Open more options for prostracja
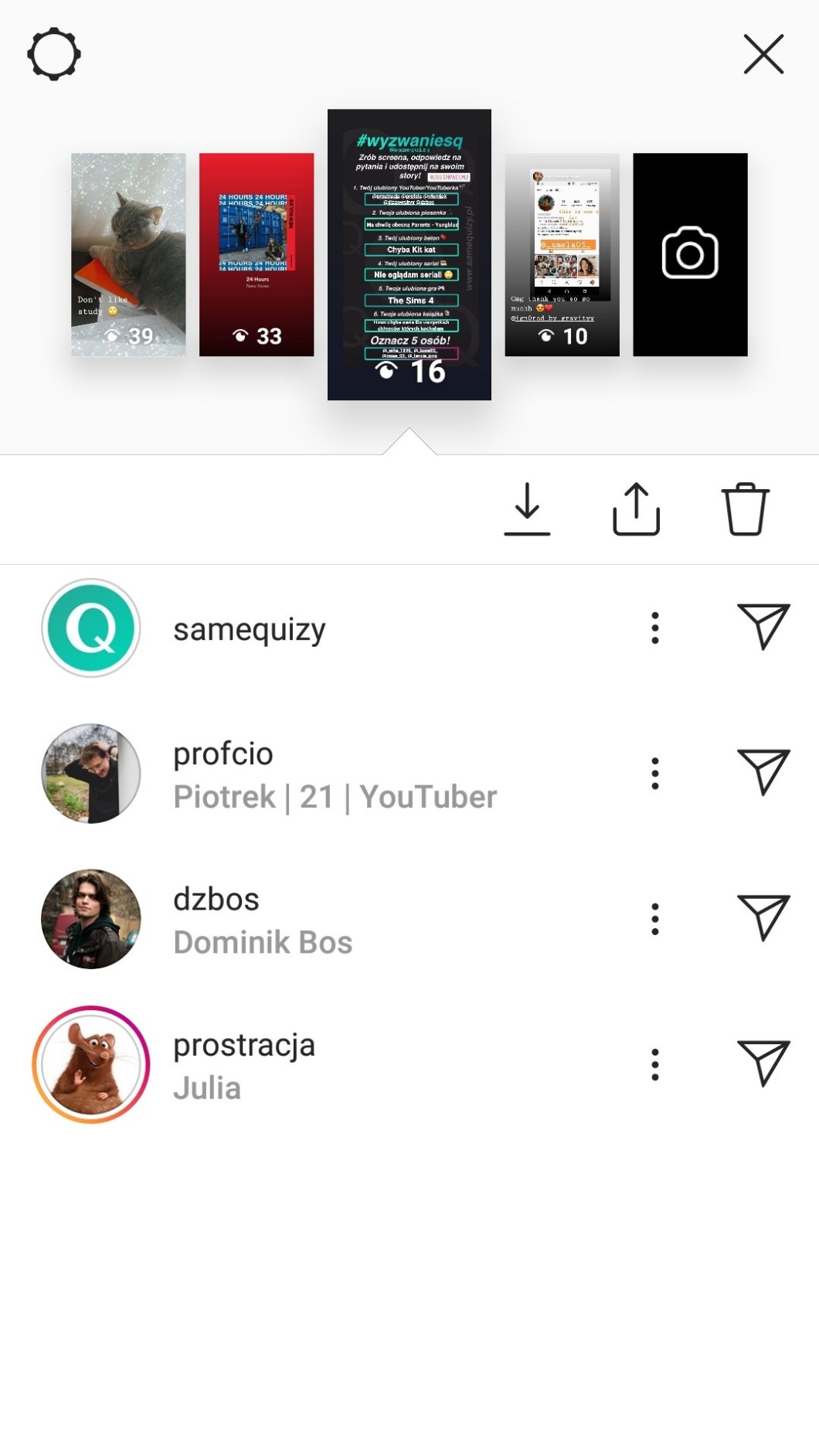 655,1064
